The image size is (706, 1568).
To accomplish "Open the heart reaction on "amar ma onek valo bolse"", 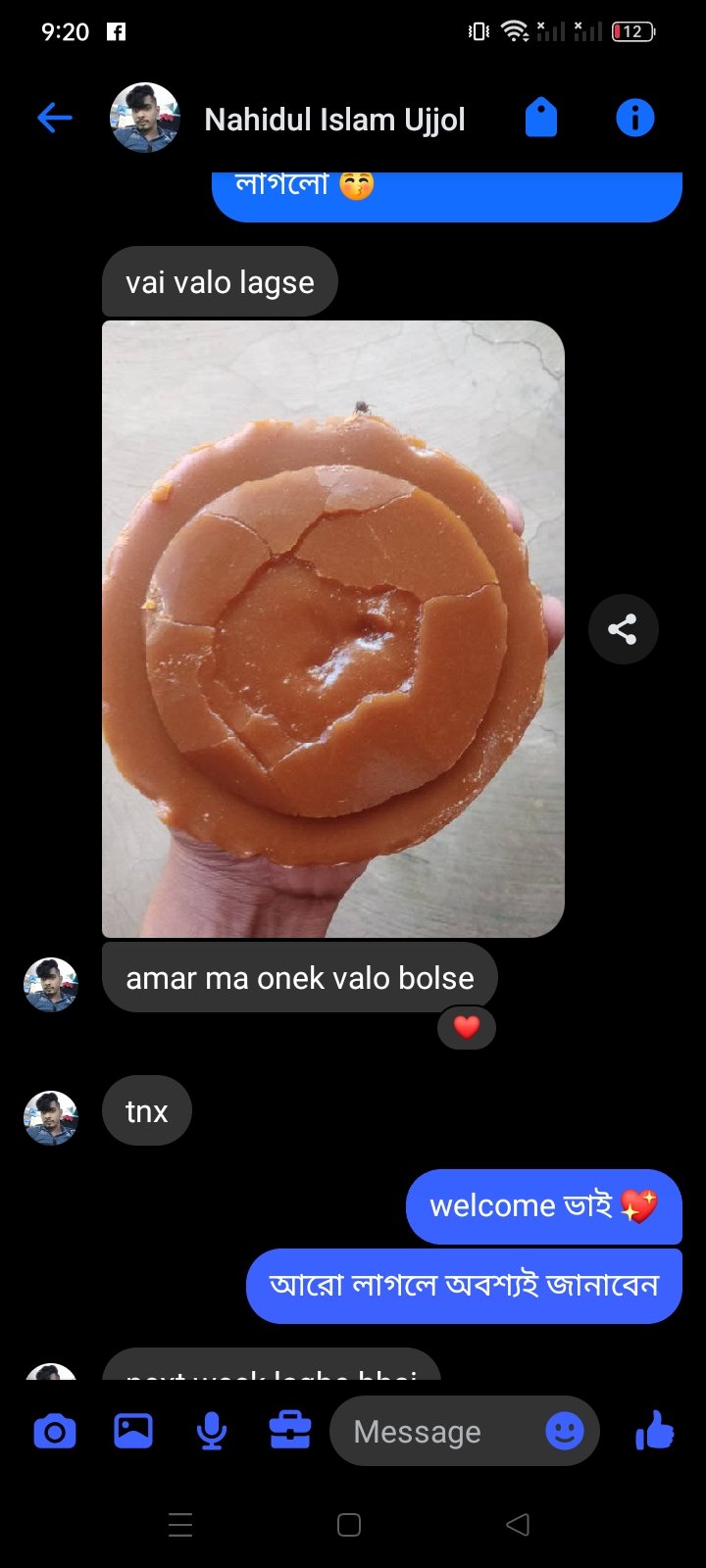I will tap(467, 1027).
